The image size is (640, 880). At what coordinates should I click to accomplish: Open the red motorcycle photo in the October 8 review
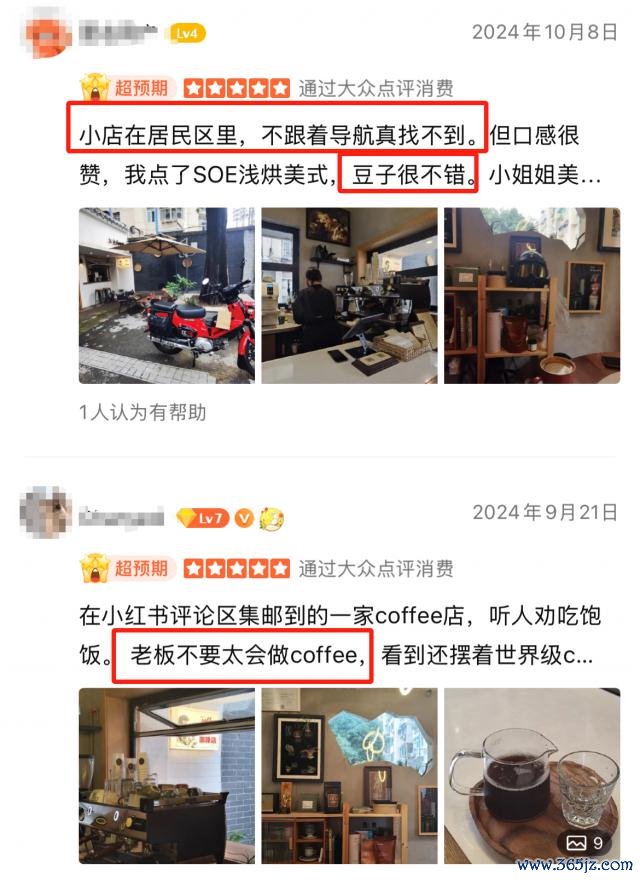[x=167, y=295]
